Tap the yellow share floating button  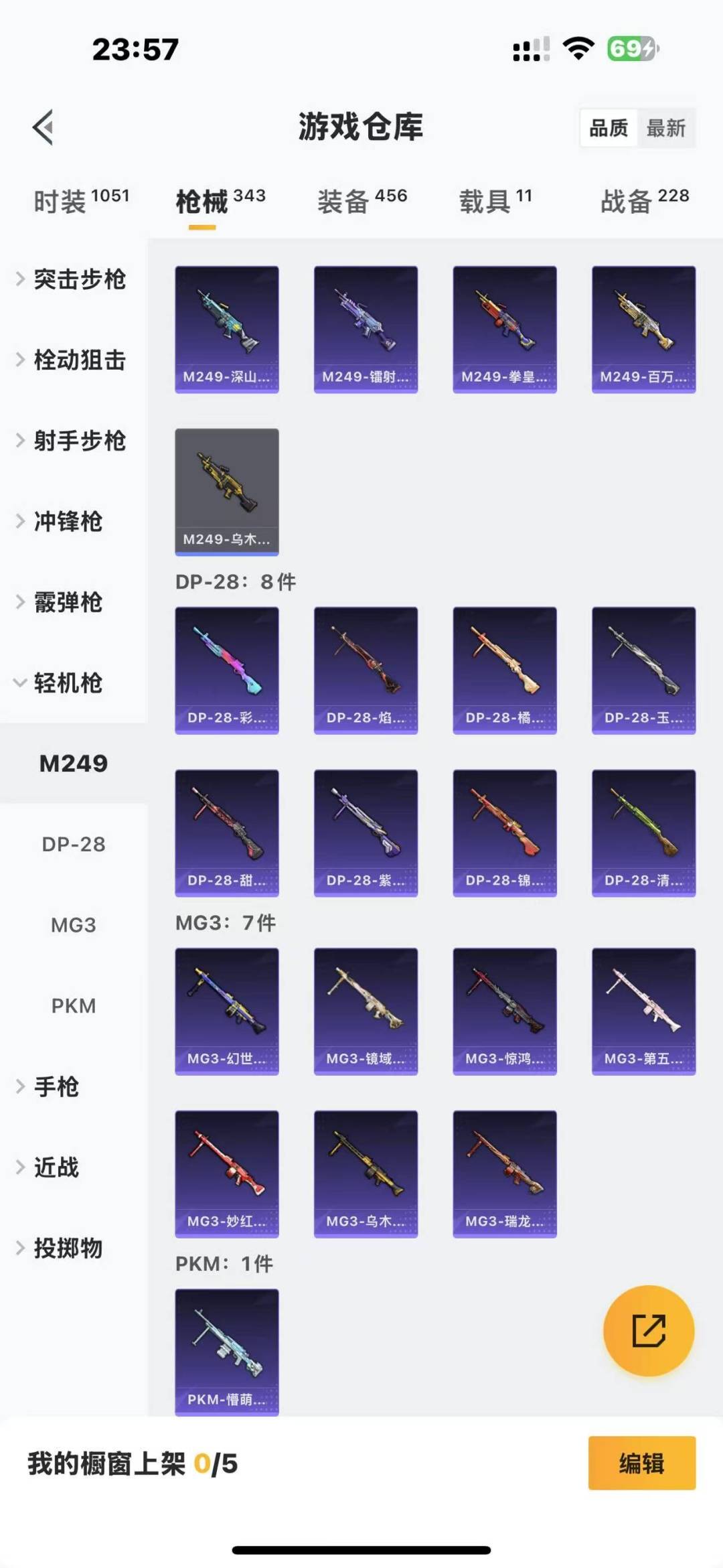tap(649, 1330)
